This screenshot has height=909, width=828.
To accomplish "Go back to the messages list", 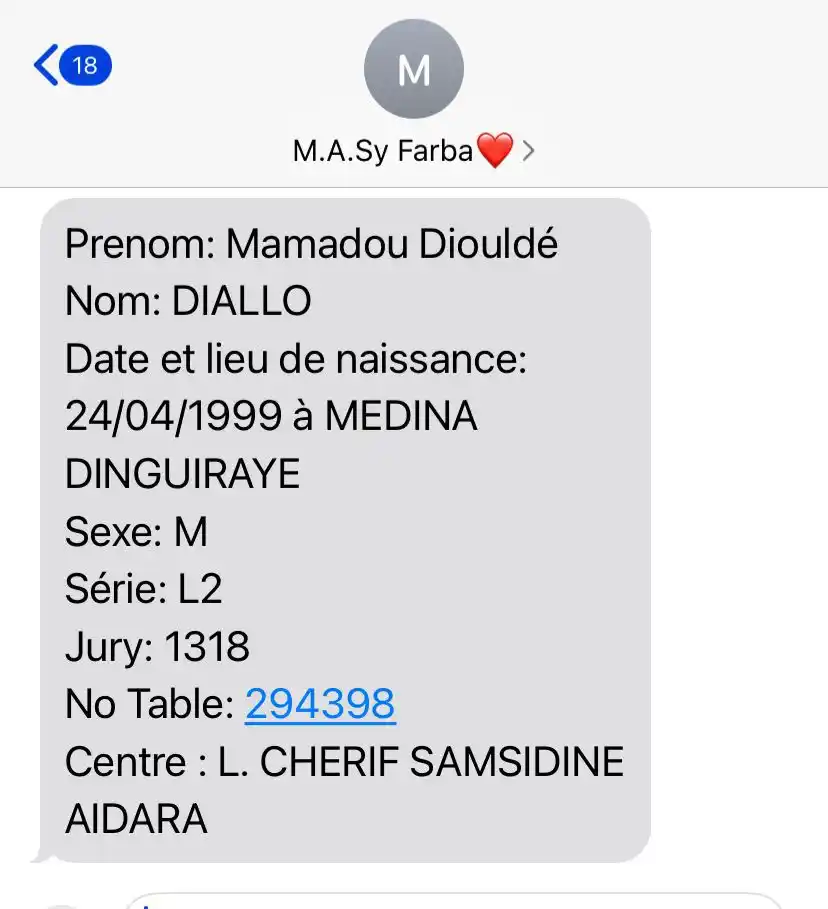I will point(68,66).
